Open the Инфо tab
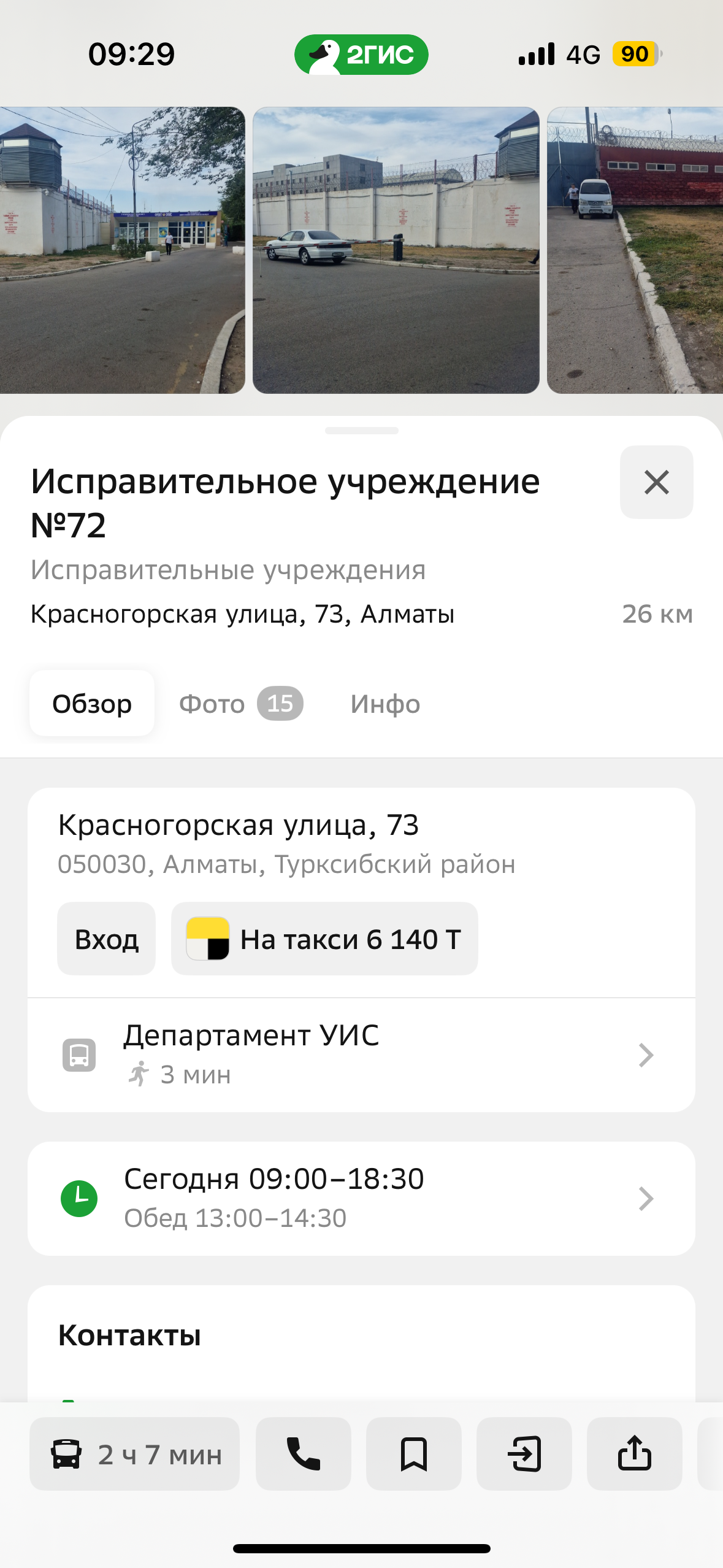Viewport: 723px width, 1568px height. coord(385,704)
